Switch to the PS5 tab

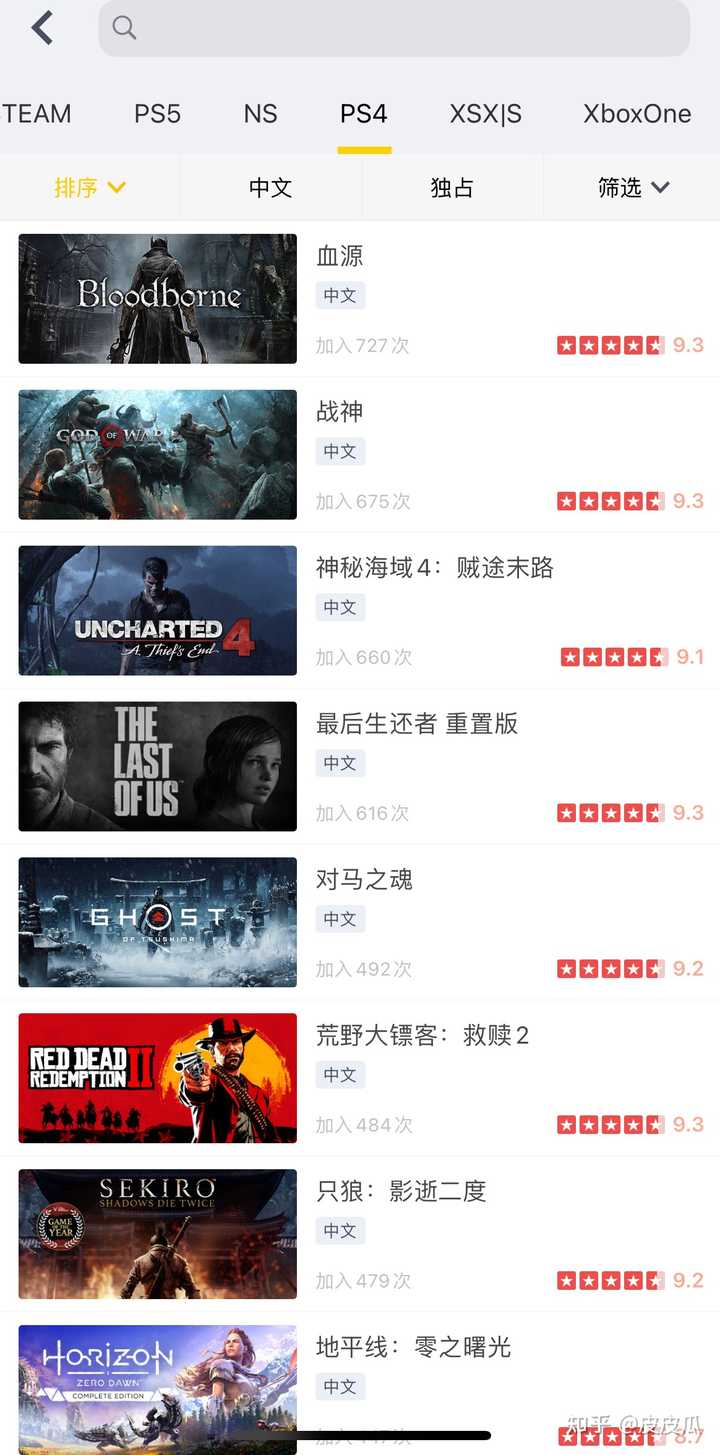point(157,114)
